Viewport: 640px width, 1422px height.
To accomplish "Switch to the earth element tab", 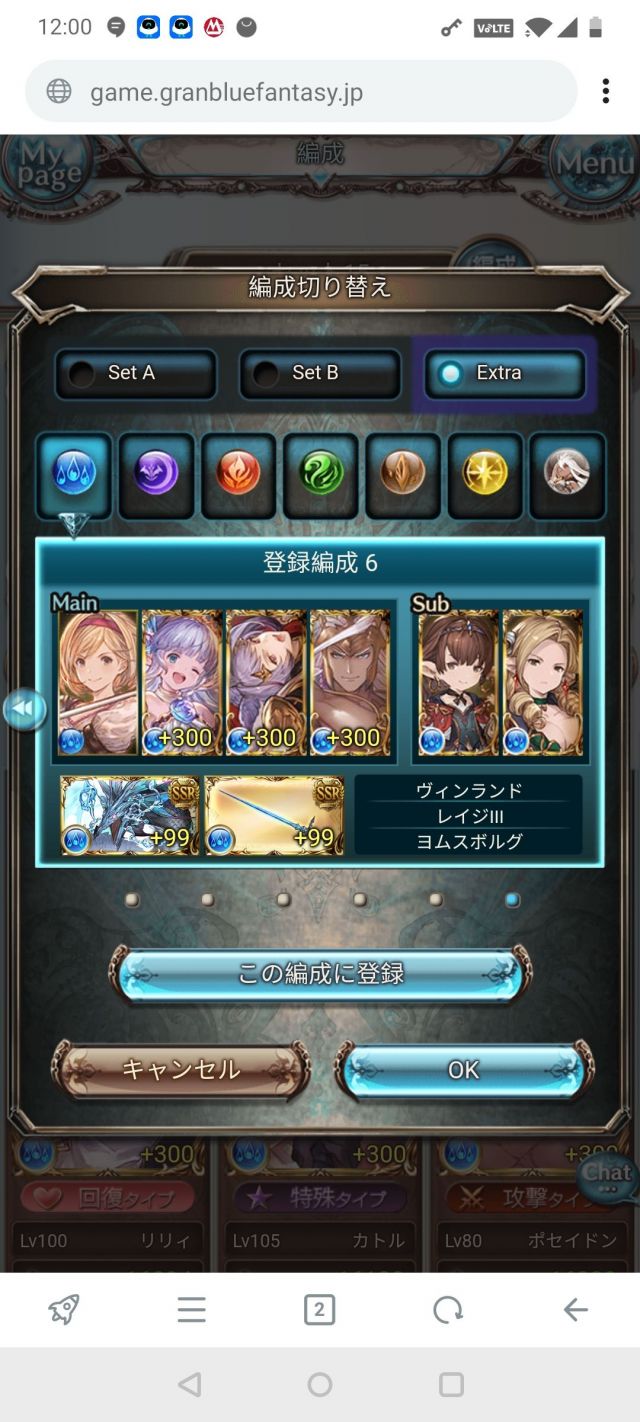I will (402, 474).
